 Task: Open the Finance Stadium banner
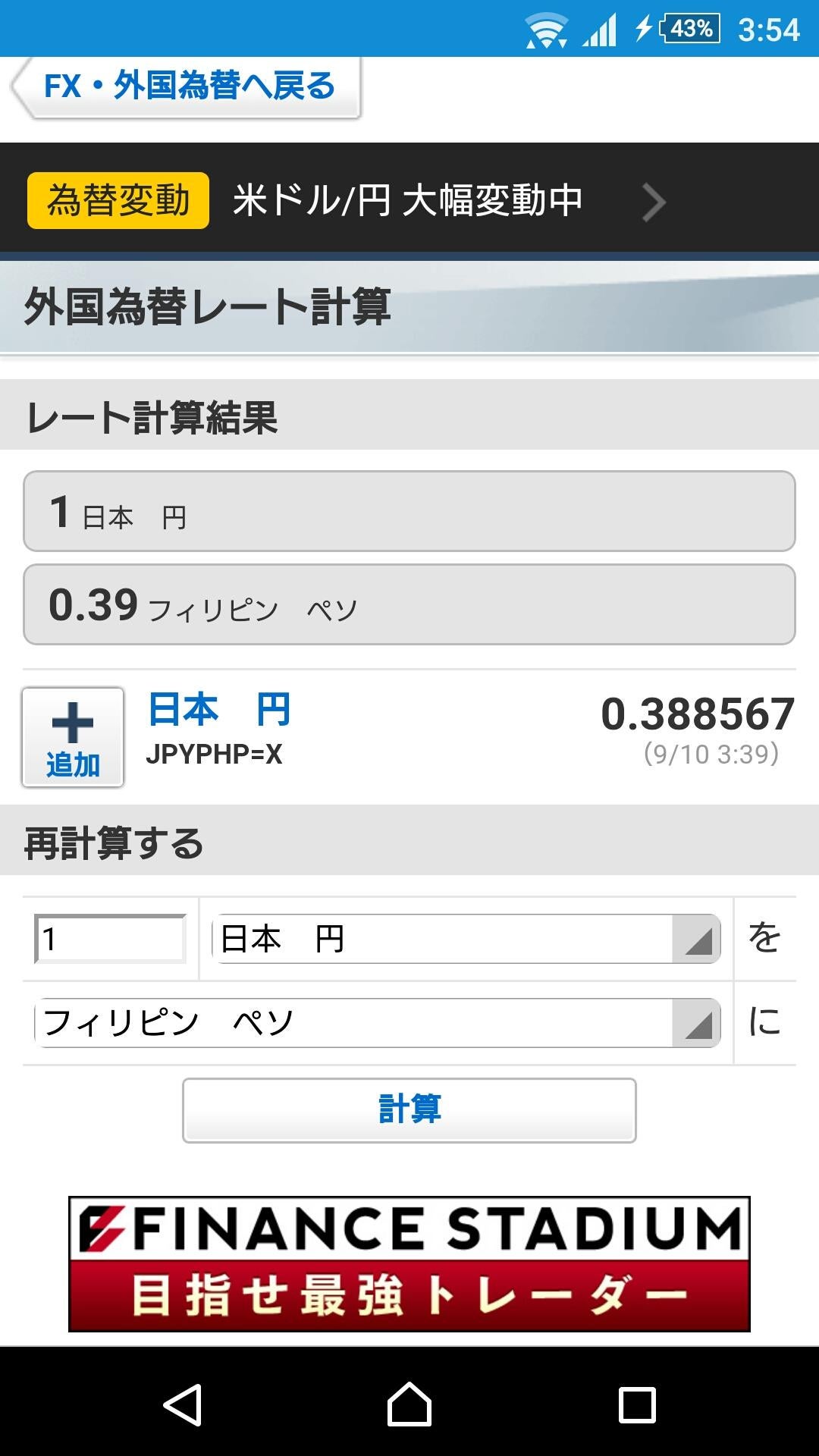[409, 1263]
